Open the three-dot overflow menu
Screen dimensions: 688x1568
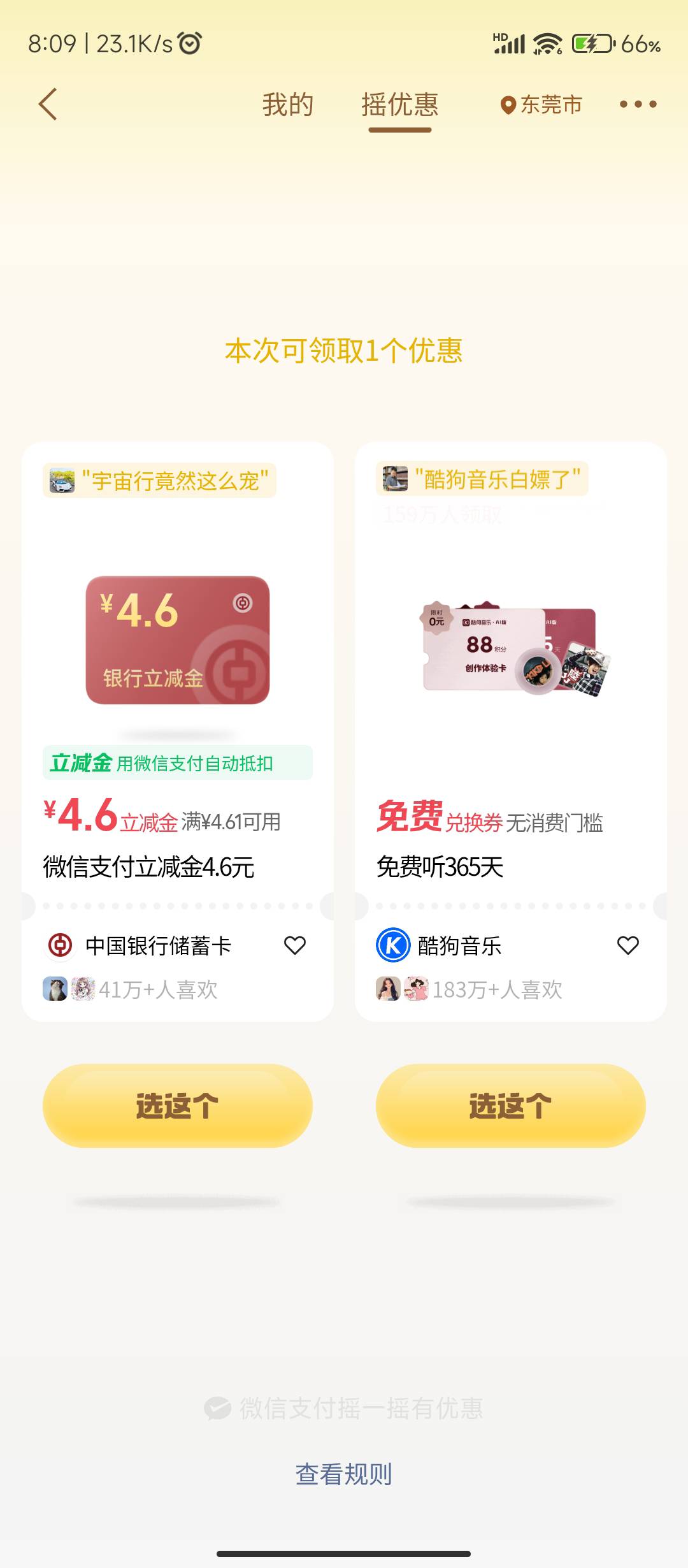(x=638, y=104)
